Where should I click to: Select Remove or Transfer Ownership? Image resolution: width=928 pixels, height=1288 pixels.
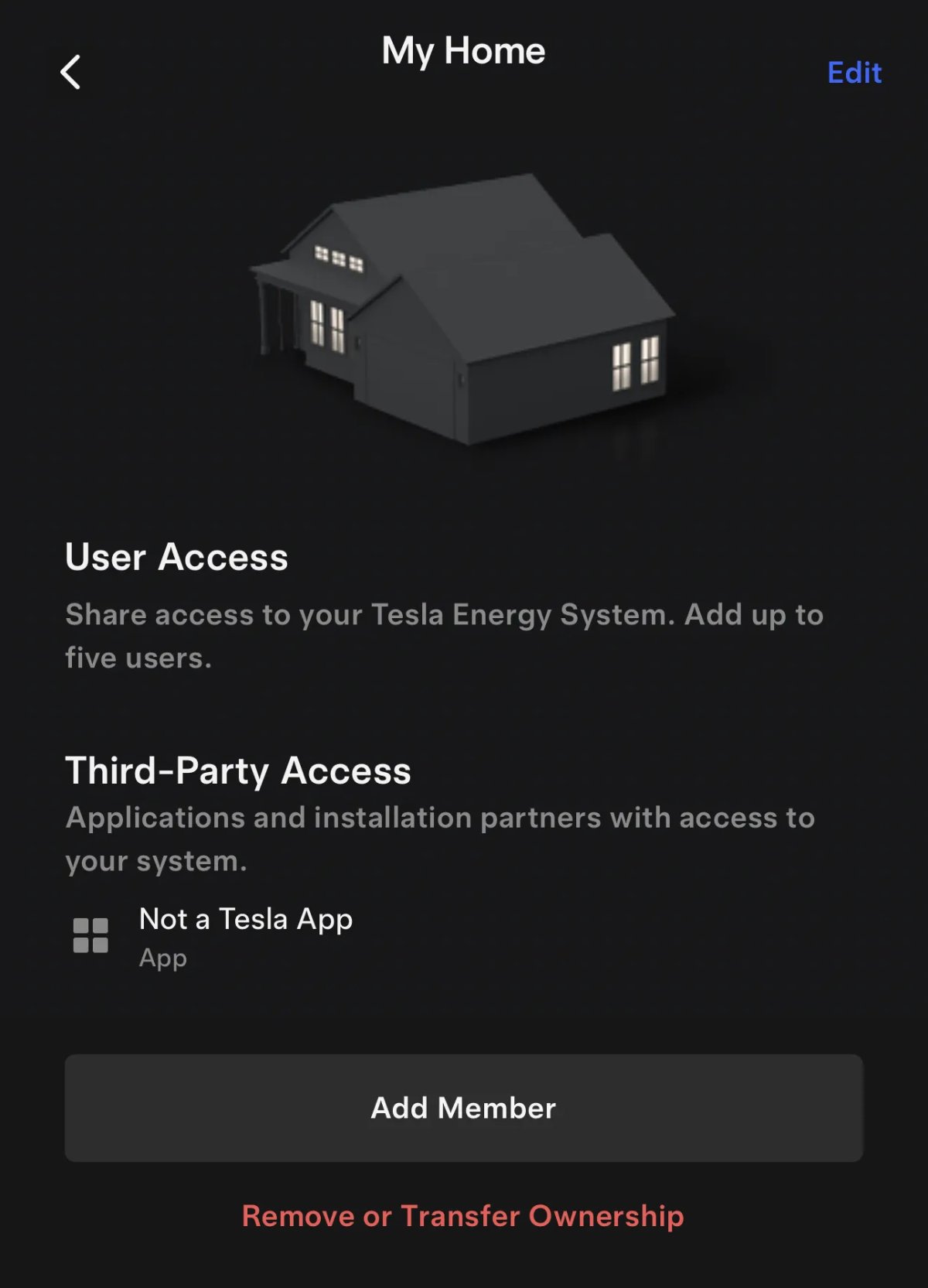[x=462, y=1215]
